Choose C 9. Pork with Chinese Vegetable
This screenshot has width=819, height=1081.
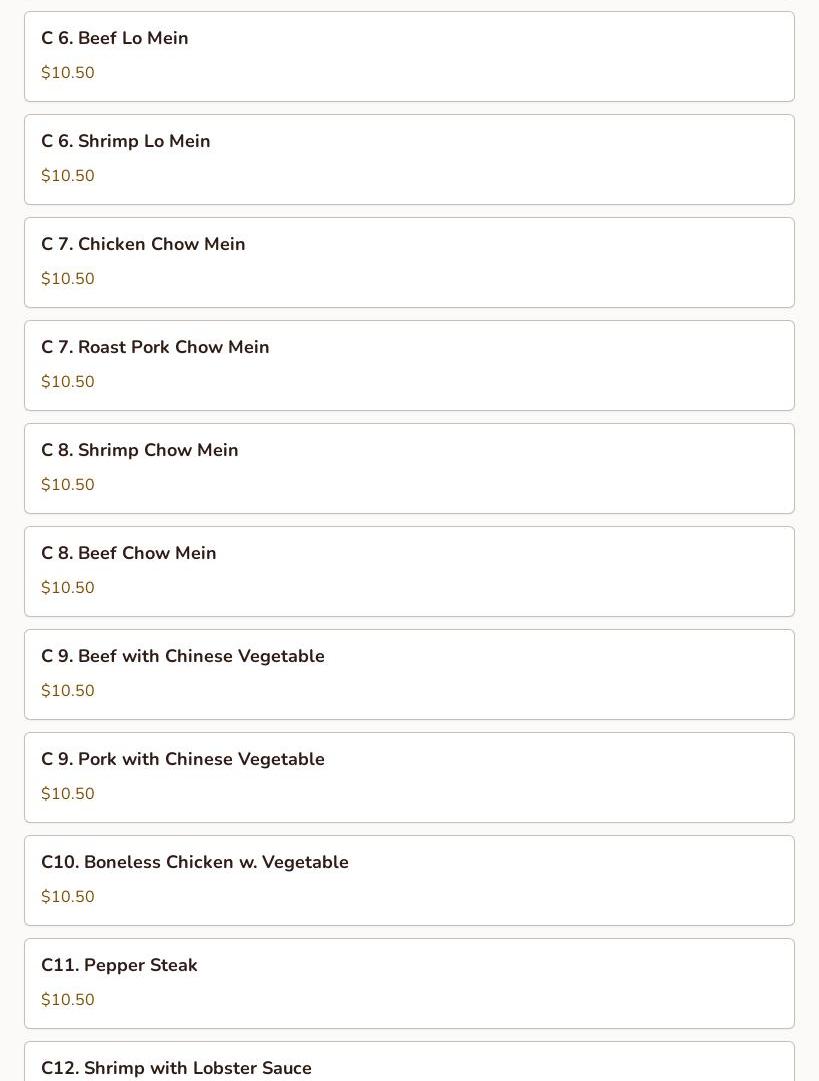pyautogui.click(x=409, y=777)
